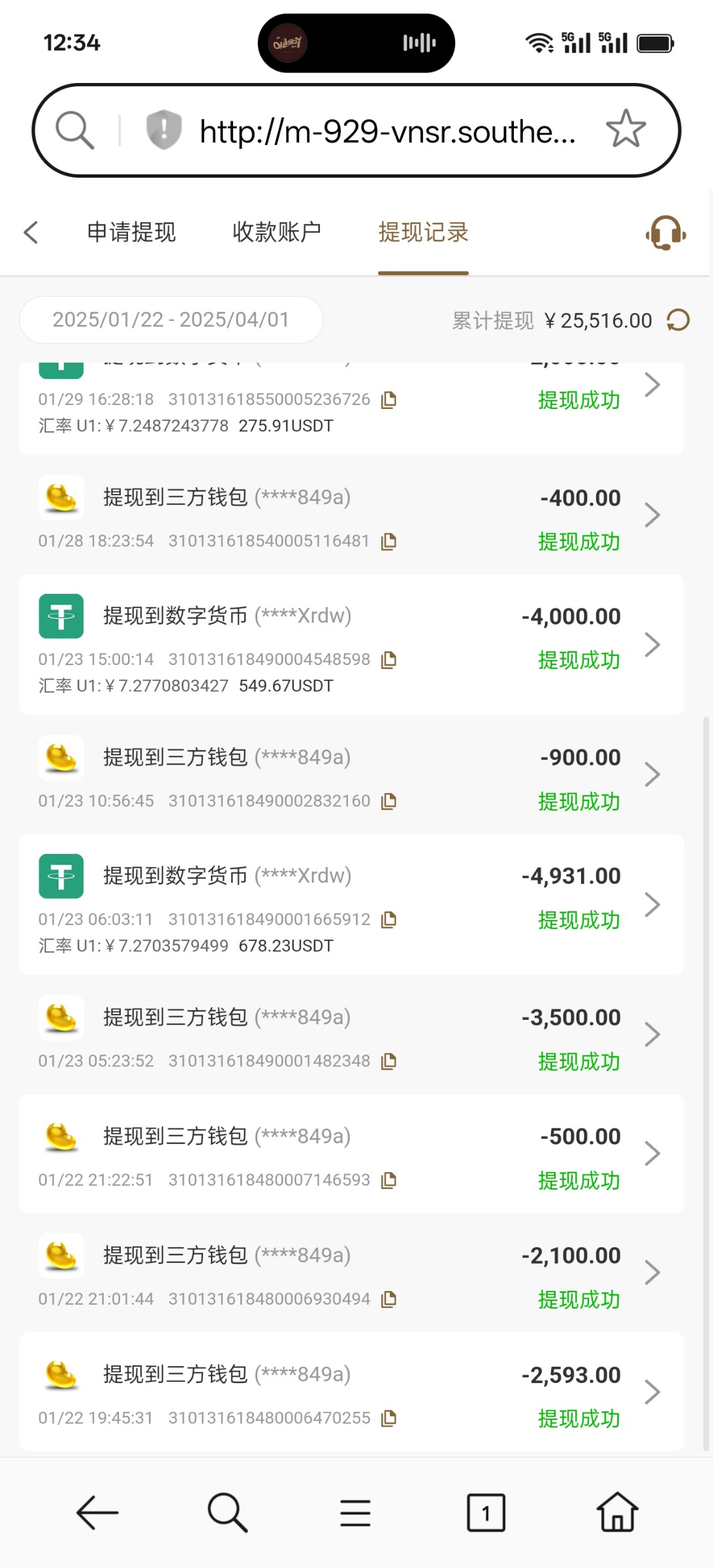
Task: Open the browser menu with three lines
Action: pyautogui.click(x=355, y=1512)
